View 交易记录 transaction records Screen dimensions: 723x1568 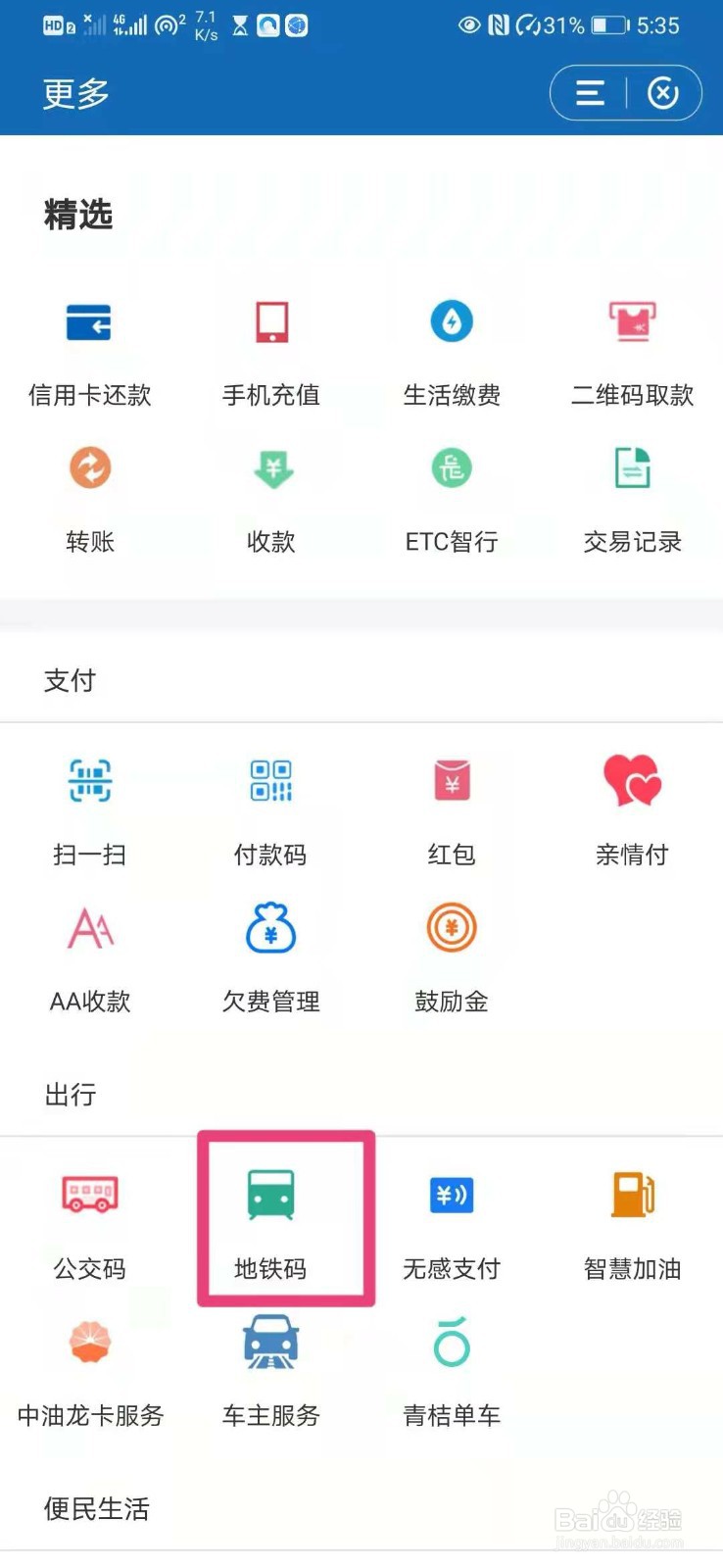632,492
